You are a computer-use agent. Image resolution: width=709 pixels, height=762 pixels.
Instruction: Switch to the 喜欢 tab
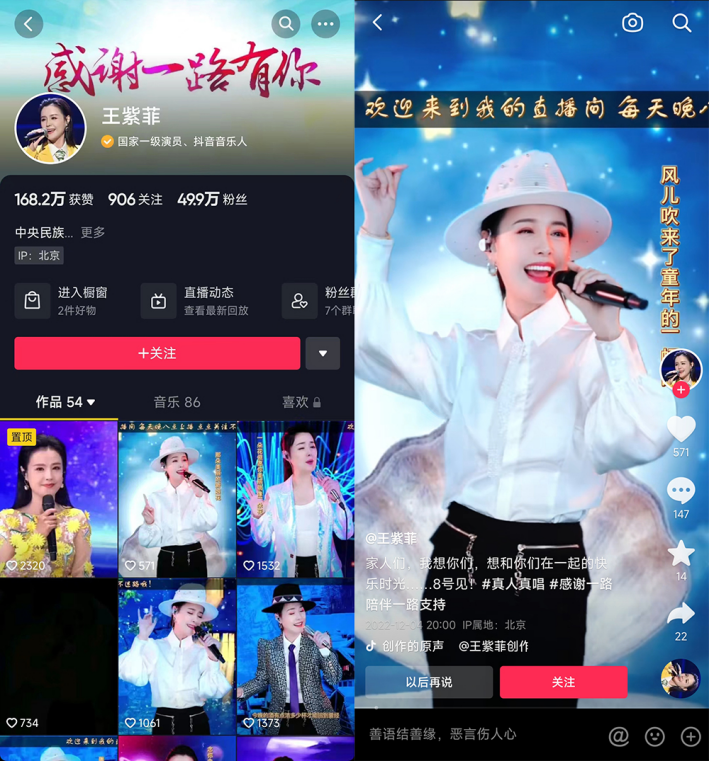tap(301, 402)
